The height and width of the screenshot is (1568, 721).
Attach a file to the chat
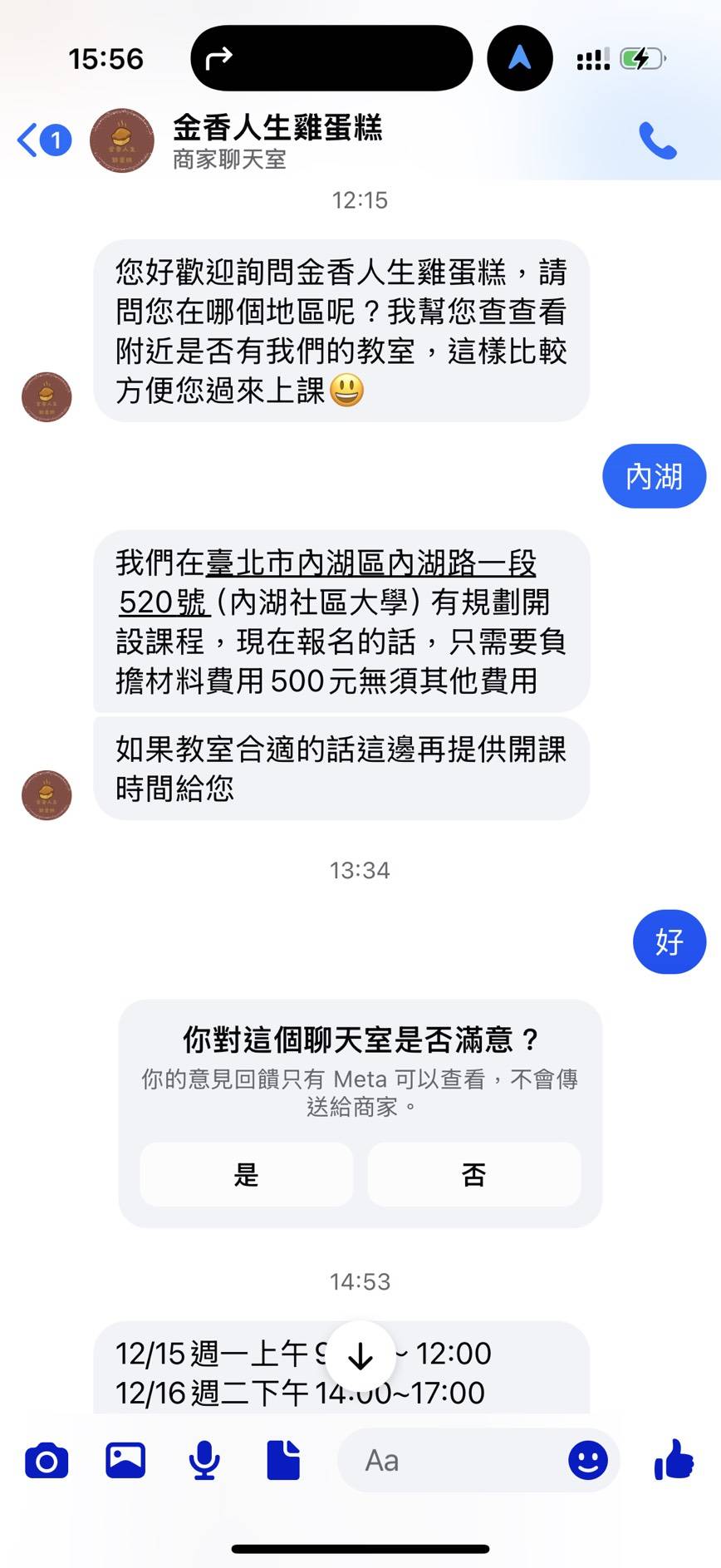pyautogui.click(x=283, y=1460)
